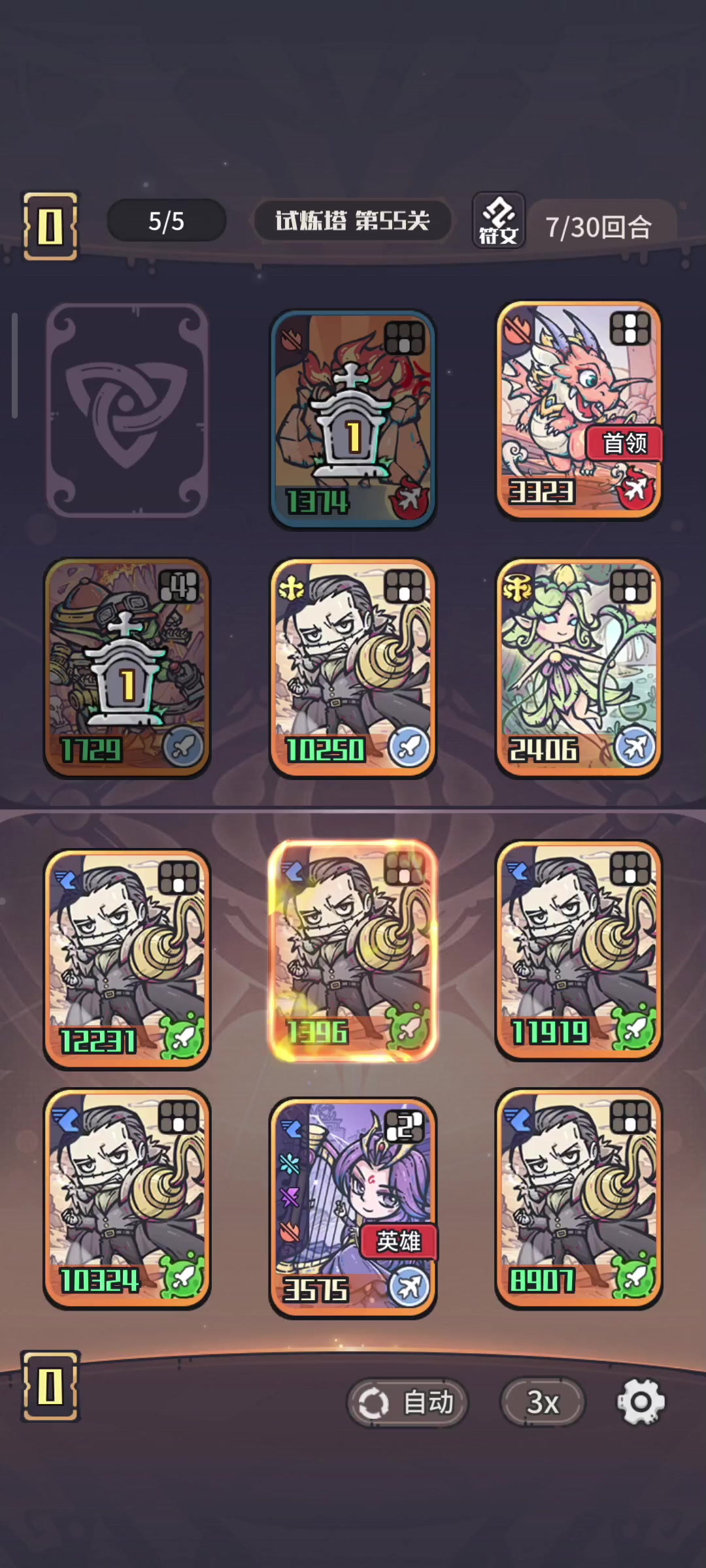Select the ally card with 11919

579,951
